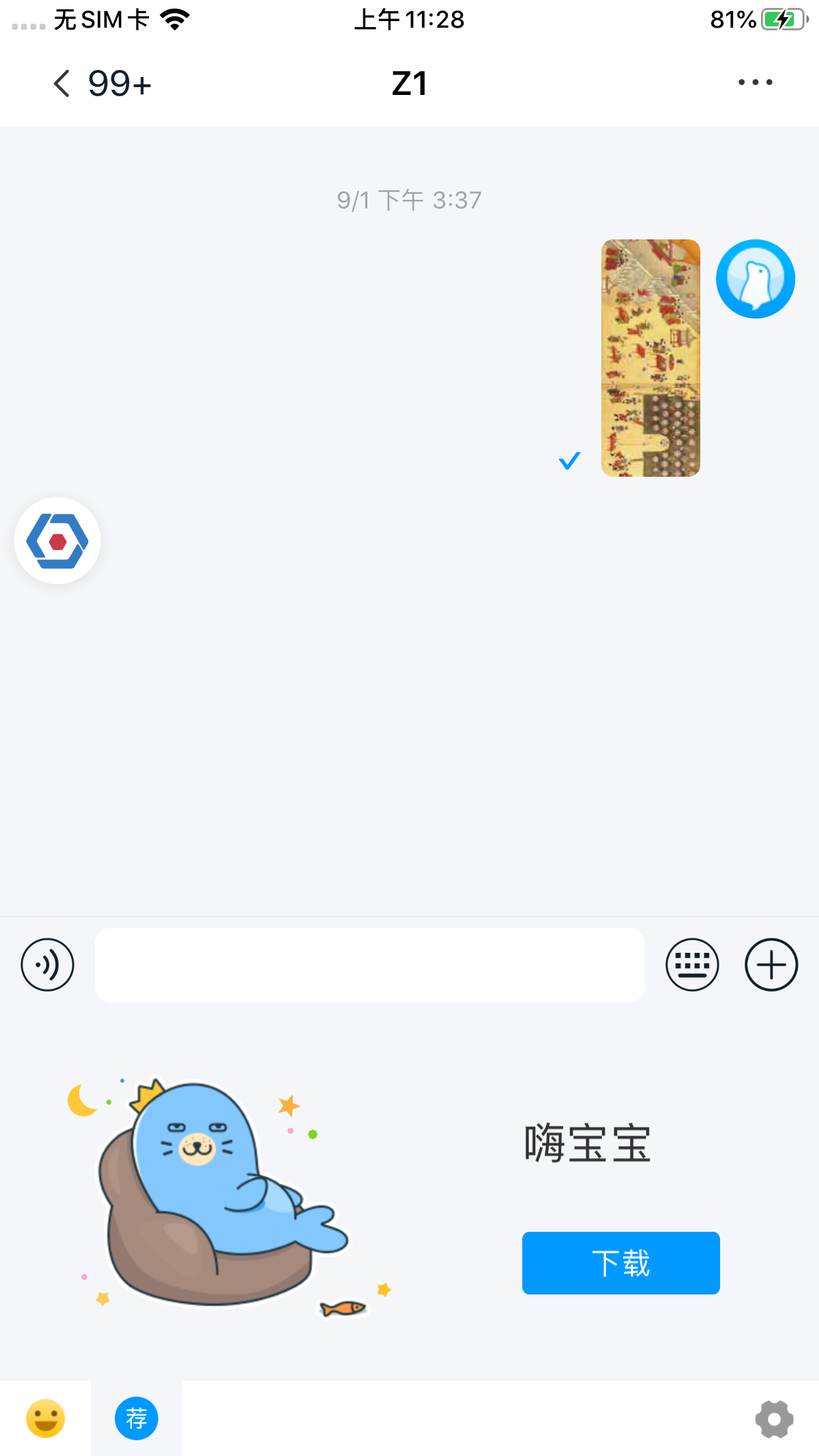The width and height of the screenshot is (819, 1456).
Task: View the sender's seal avatar profile
Action: [755, 279]
